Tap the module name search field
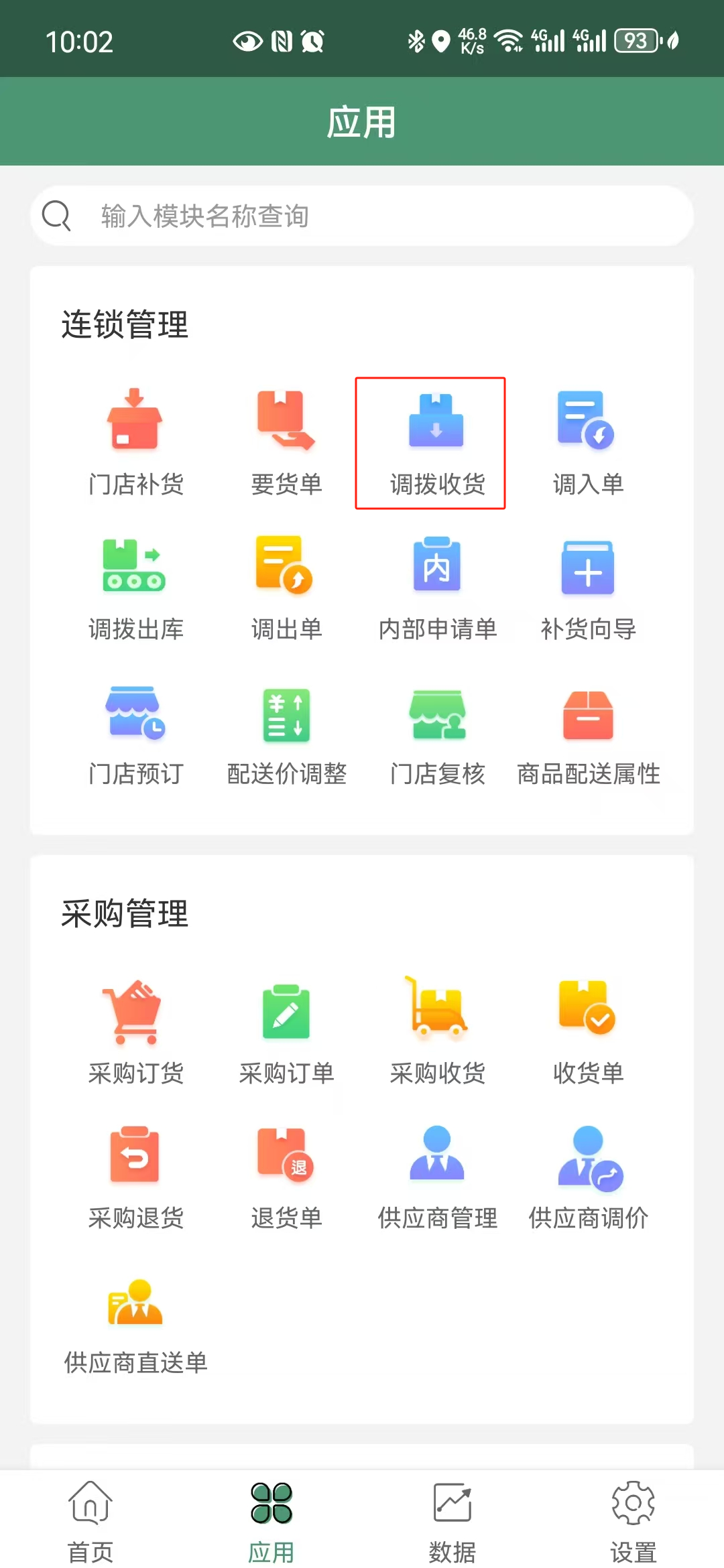The image size is (724, 1568). (x=362, y=216)
